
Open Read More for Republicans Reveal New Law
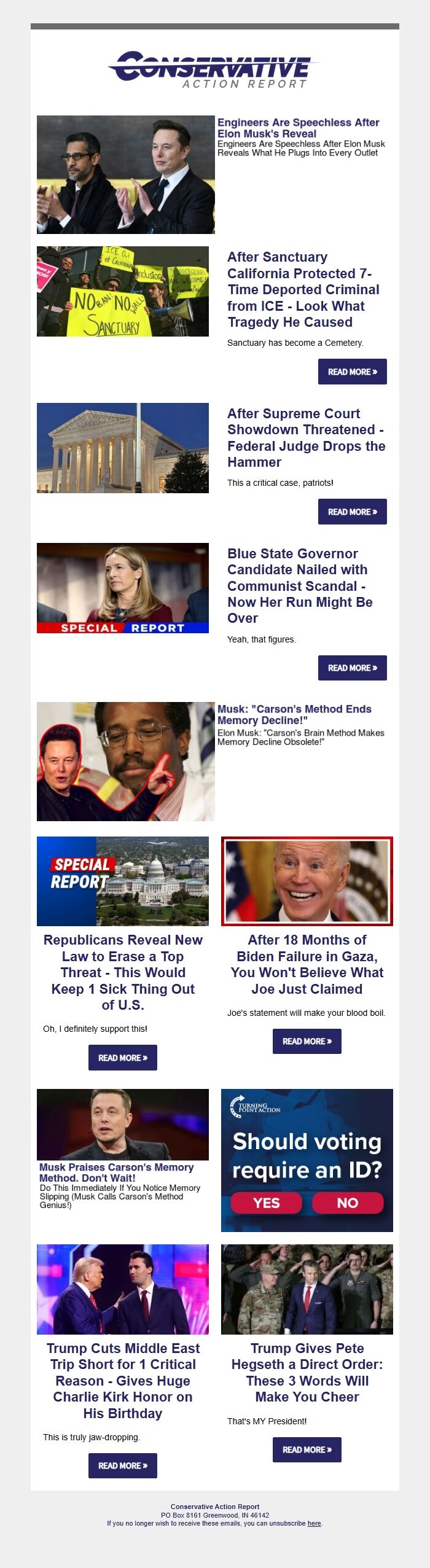(122, 1058)
